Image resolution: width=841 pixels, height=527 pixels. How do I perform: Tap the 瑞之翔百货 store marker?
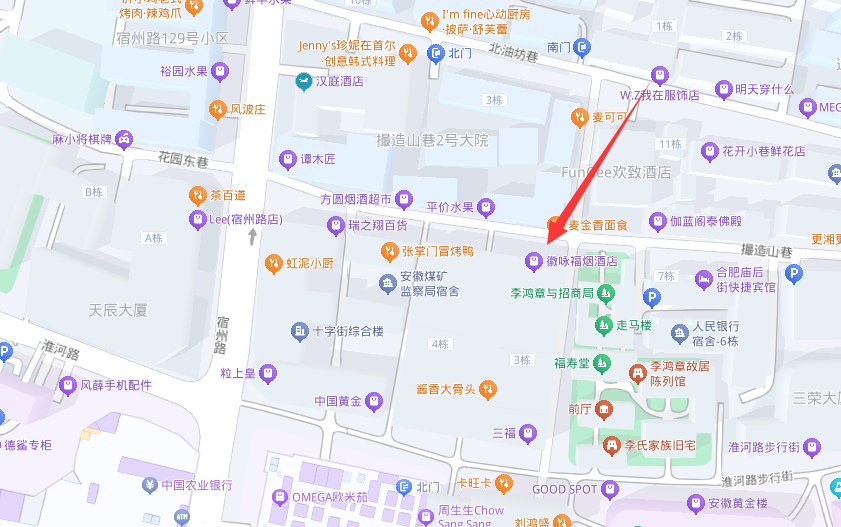click(x=334, y=226)
